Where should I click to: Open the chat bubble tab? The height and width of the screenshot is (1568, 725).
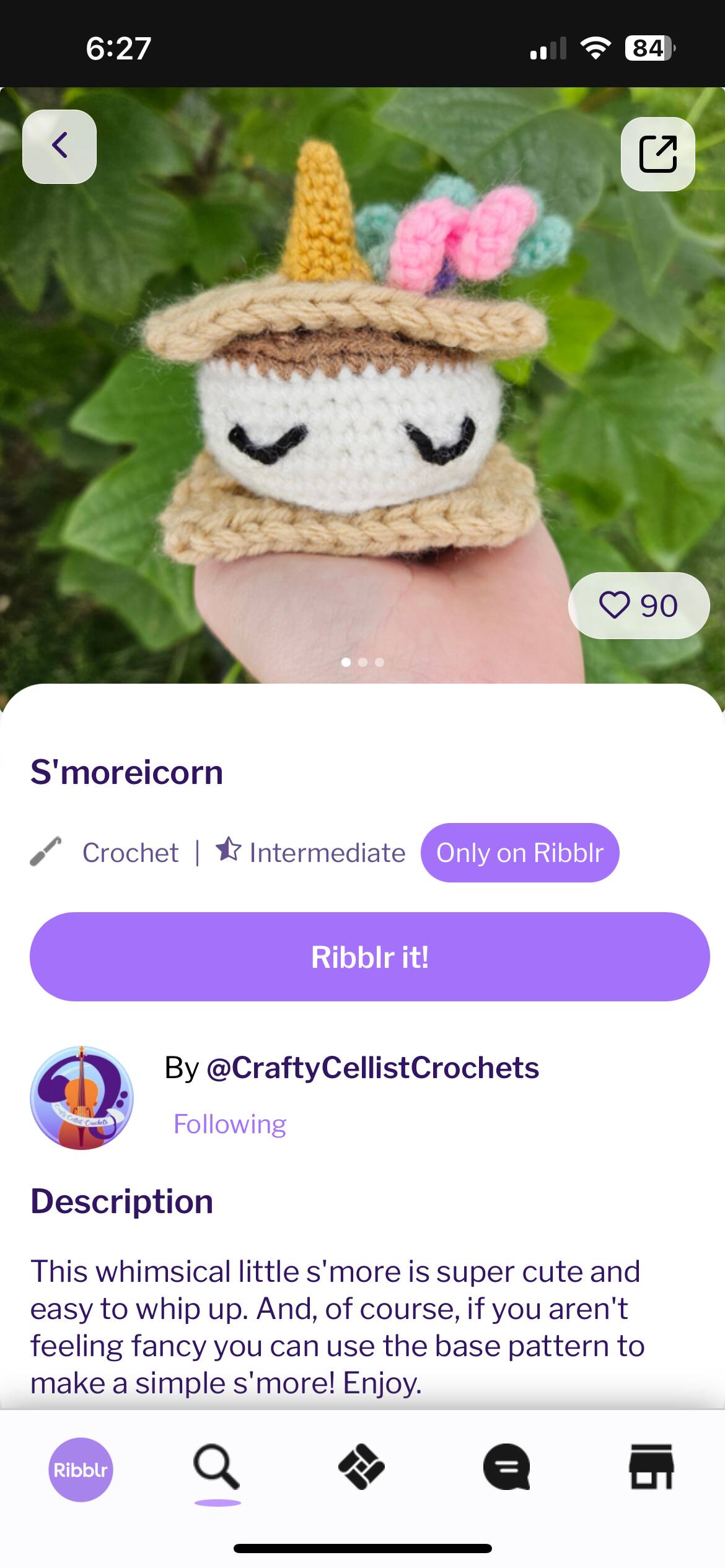click(506, 1467)
